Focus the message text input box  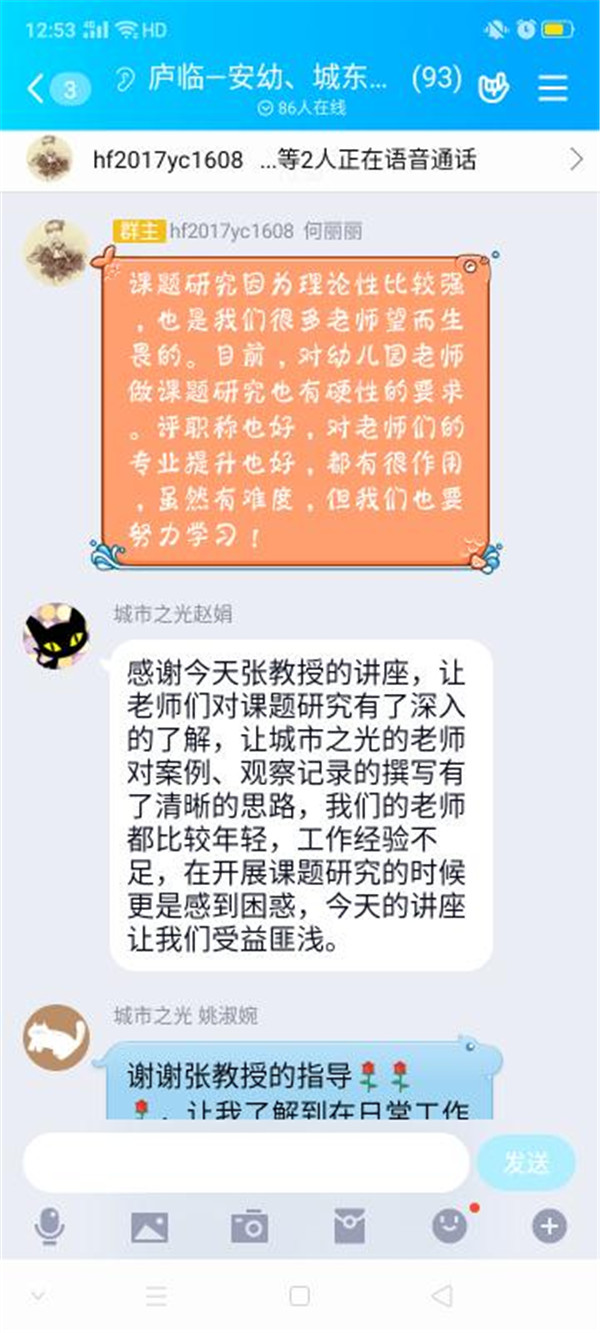246,1163
